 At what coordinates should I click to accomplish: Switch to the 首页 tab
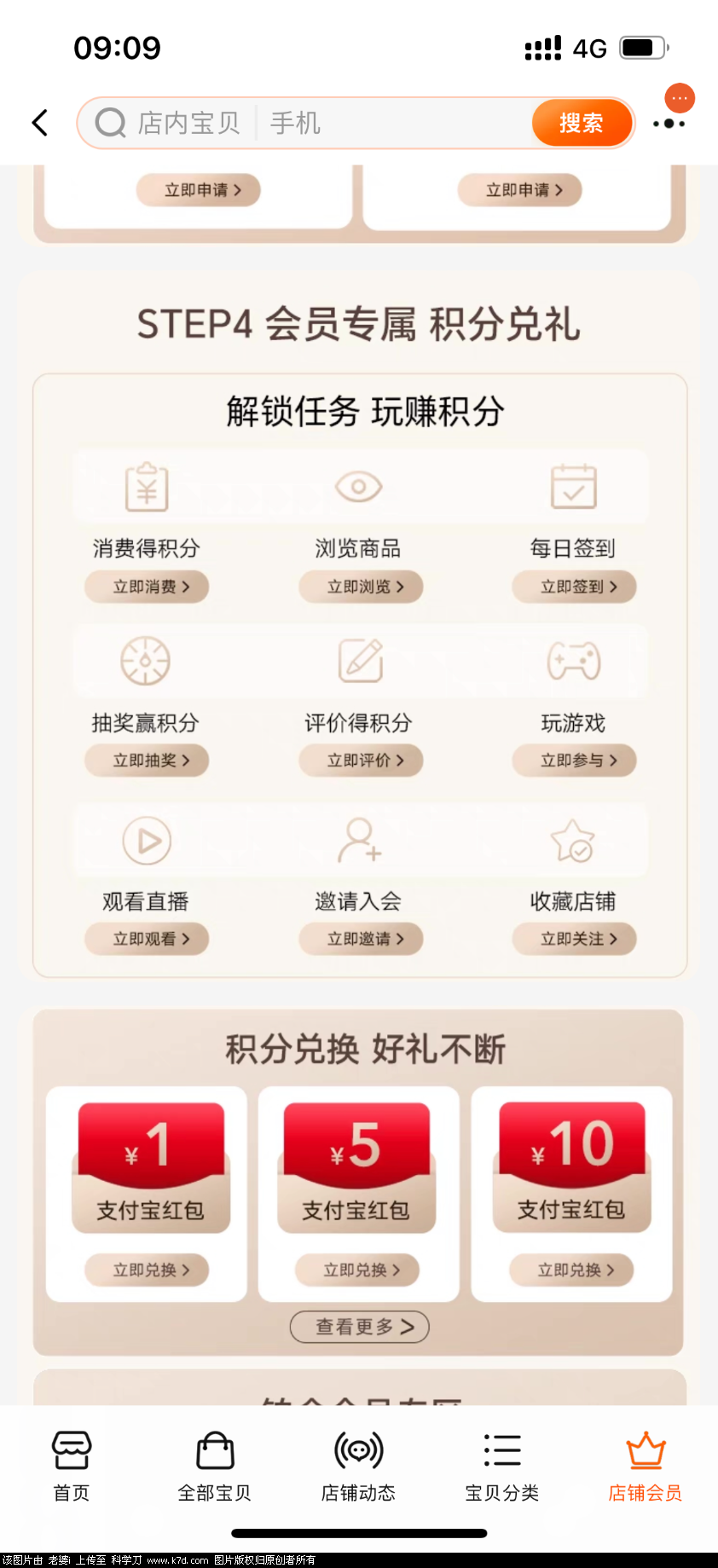[72, 1467]
